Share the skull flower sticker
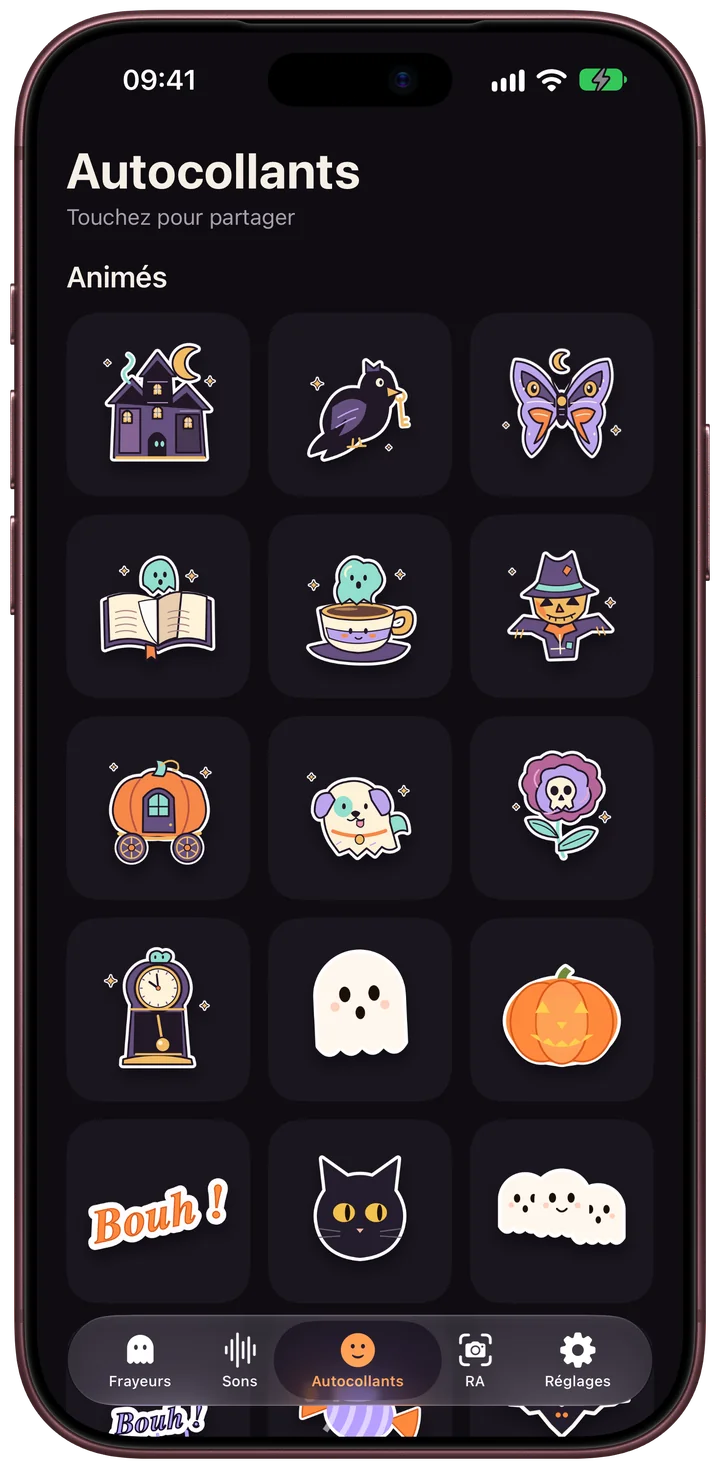Image resolution: width=720 pixels, height=1469 pixels. [x=562, y=808]
